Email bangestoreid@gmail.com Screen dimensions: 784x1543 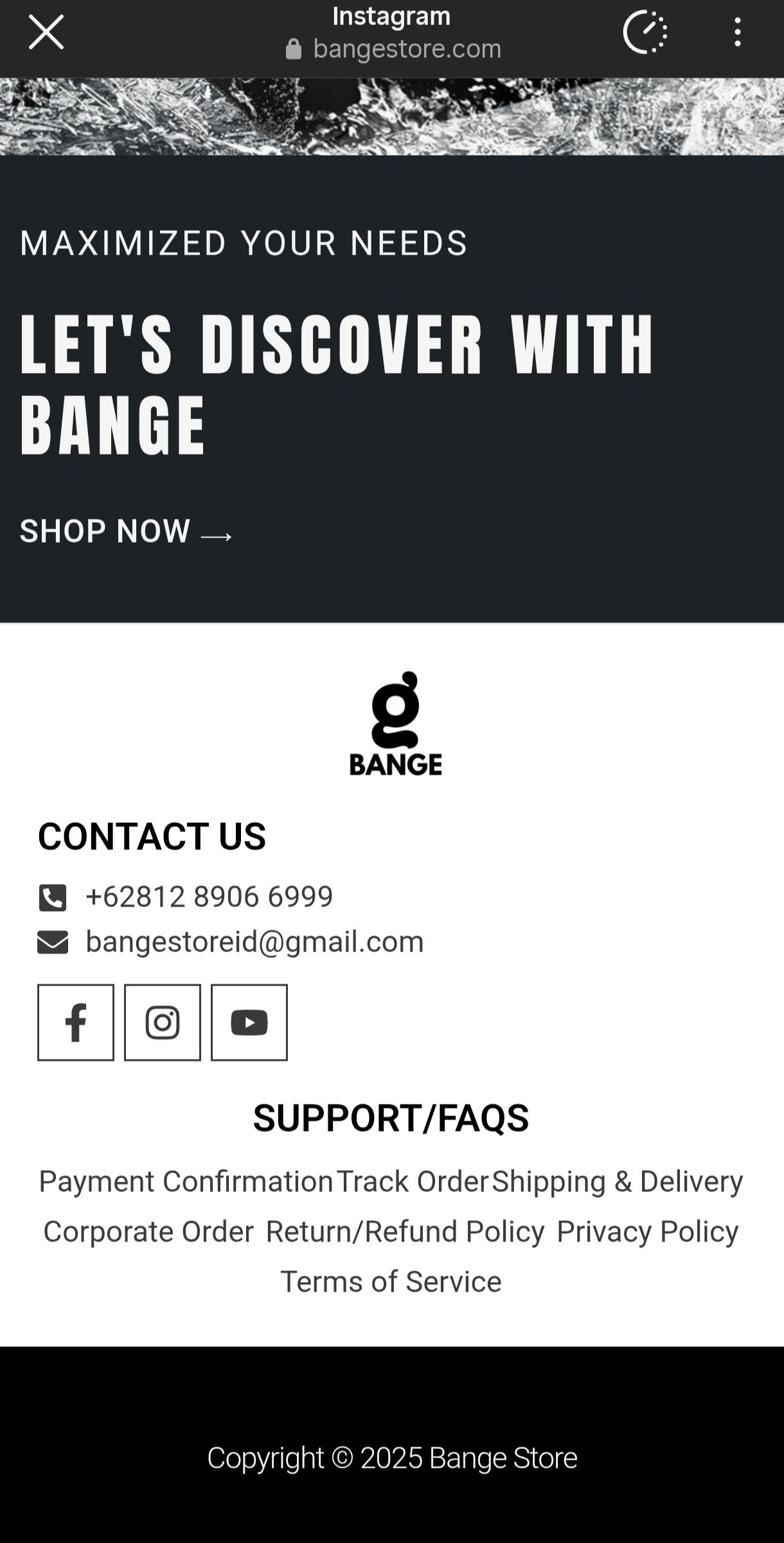coord(254,942)
